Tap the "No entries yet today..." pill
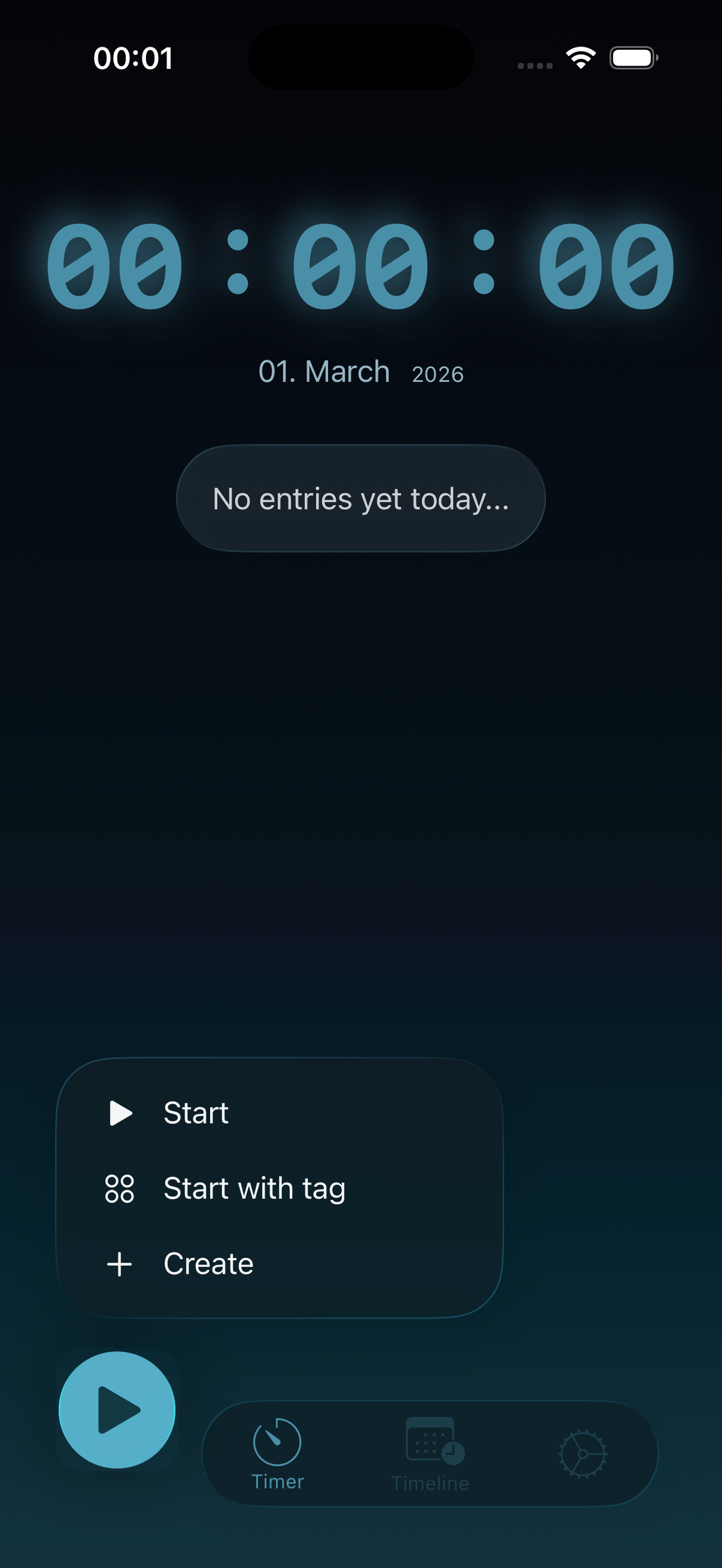This screenshot has width=722, height=1568. click(361, 498)
